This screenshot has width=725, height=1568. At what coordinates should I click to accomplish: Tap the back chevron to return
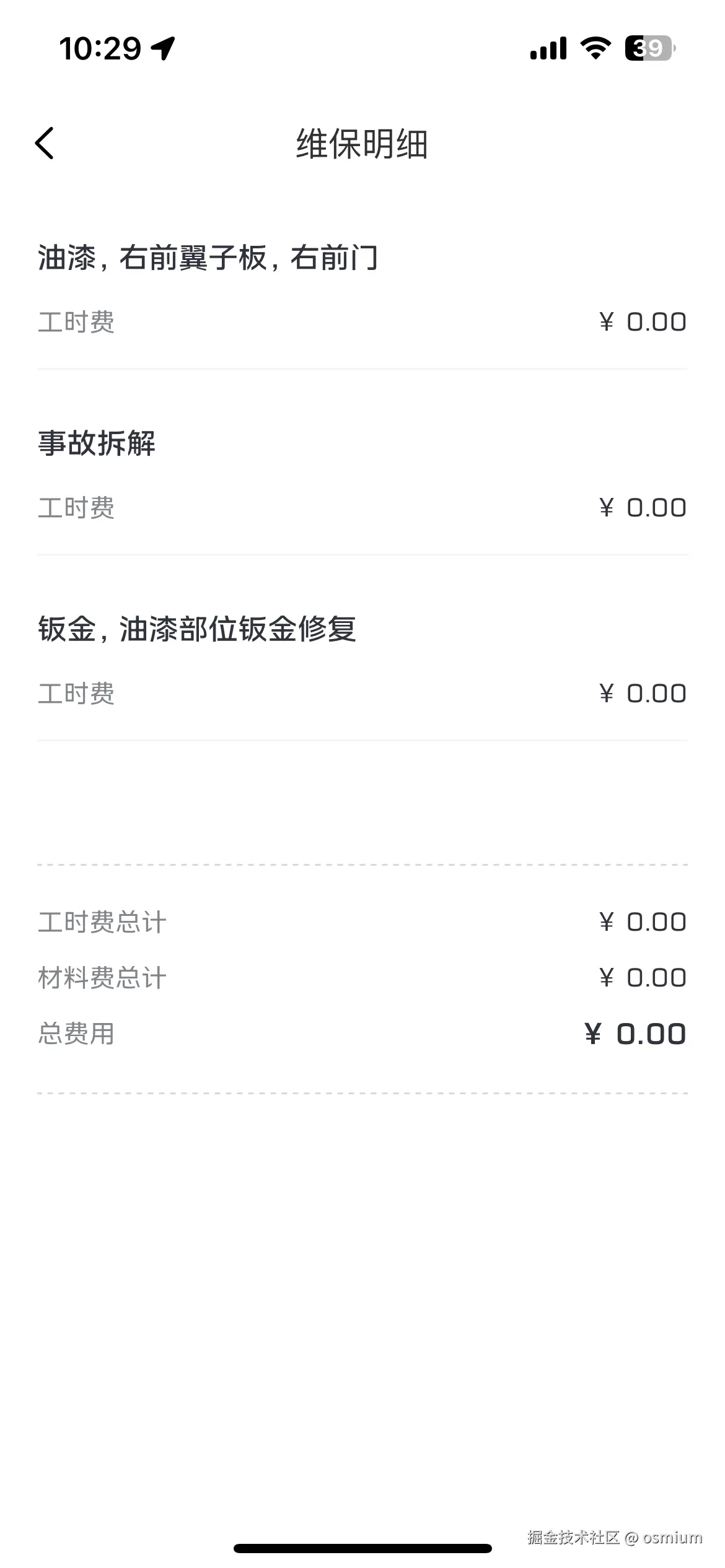pyautogui.click(x=45, y=144)
